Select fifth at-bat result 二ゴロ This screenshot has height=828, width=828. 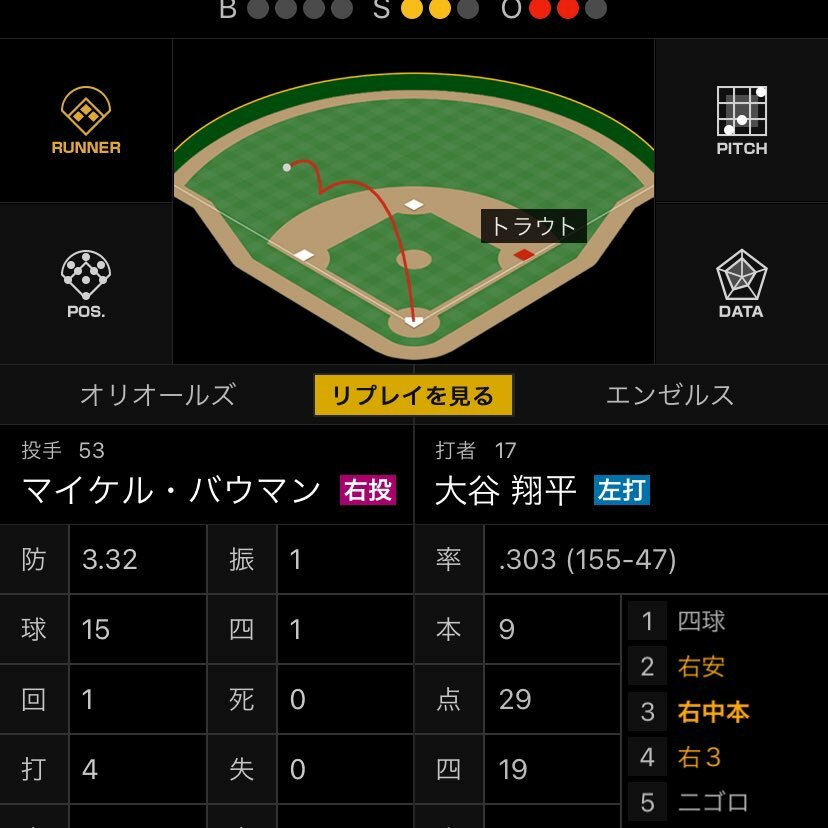pyautogui.click(x=712, y=803)
